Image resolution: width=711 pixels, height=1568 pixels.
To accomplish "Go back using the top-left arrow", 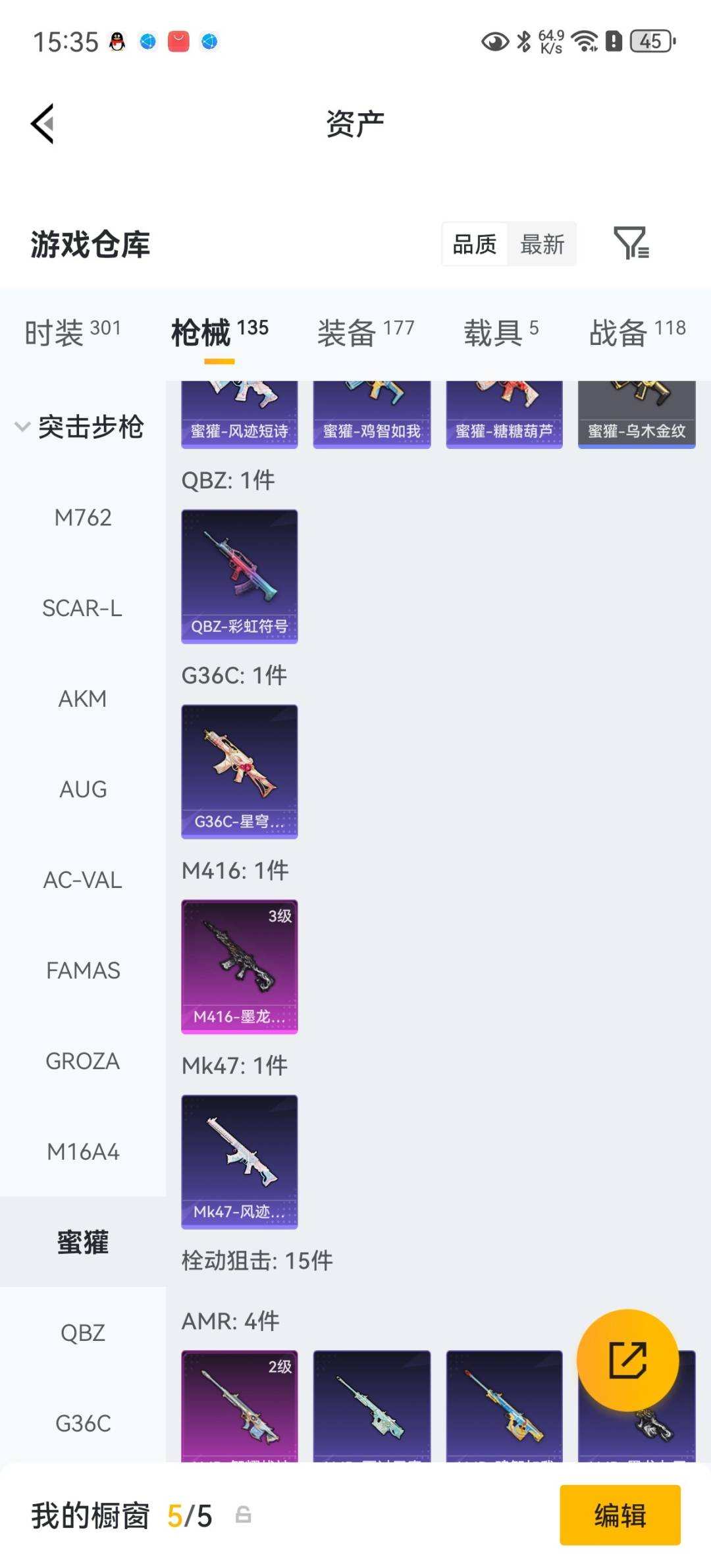I will 43,124.
